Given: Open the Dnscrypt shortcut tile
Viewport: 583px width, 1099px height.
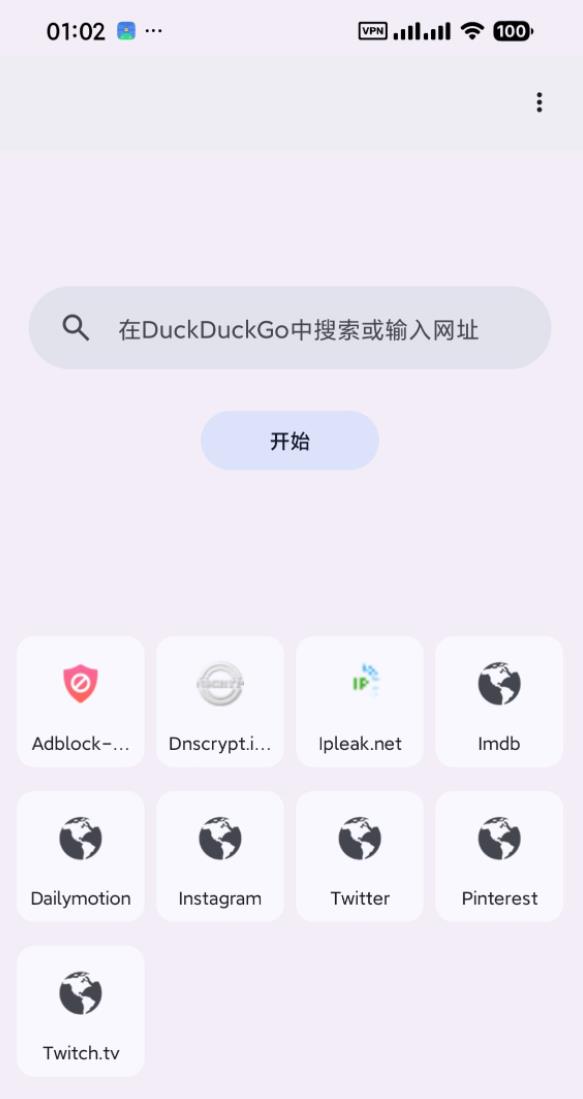Looking at the screenshot, I should (220, 701).
